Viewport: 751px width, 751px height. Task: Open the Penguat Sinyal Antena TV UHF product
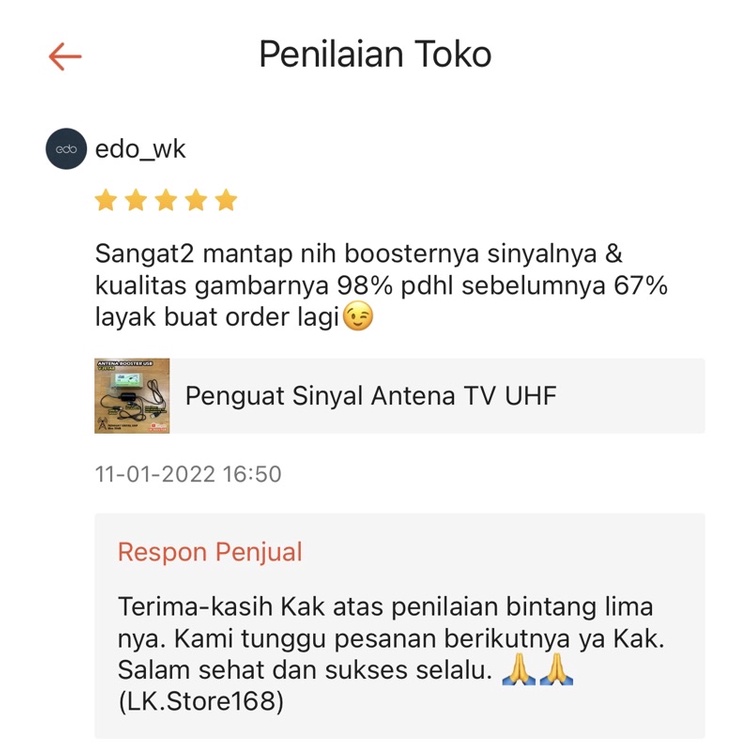click(399, 396)
